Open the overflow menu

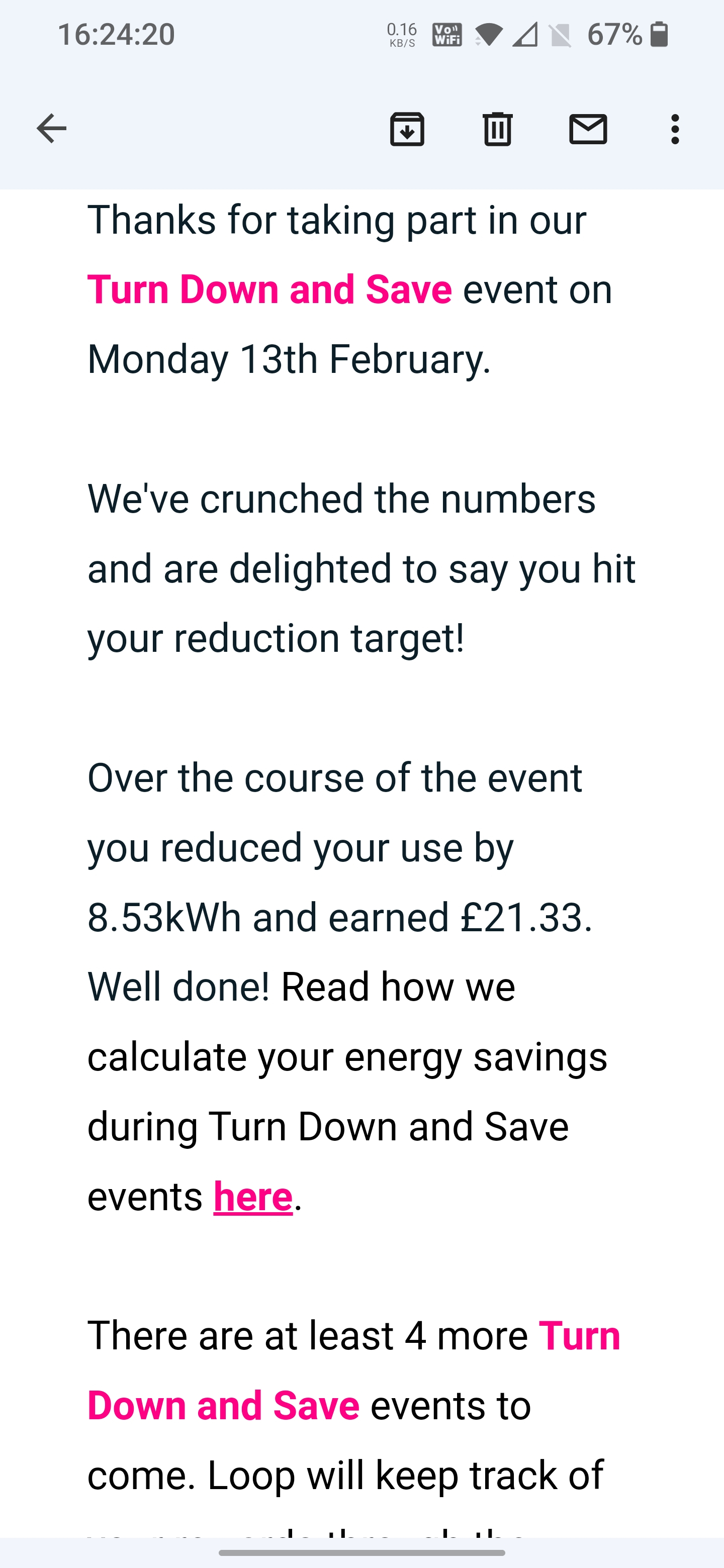pyautogui.click(x=675, y=129)
